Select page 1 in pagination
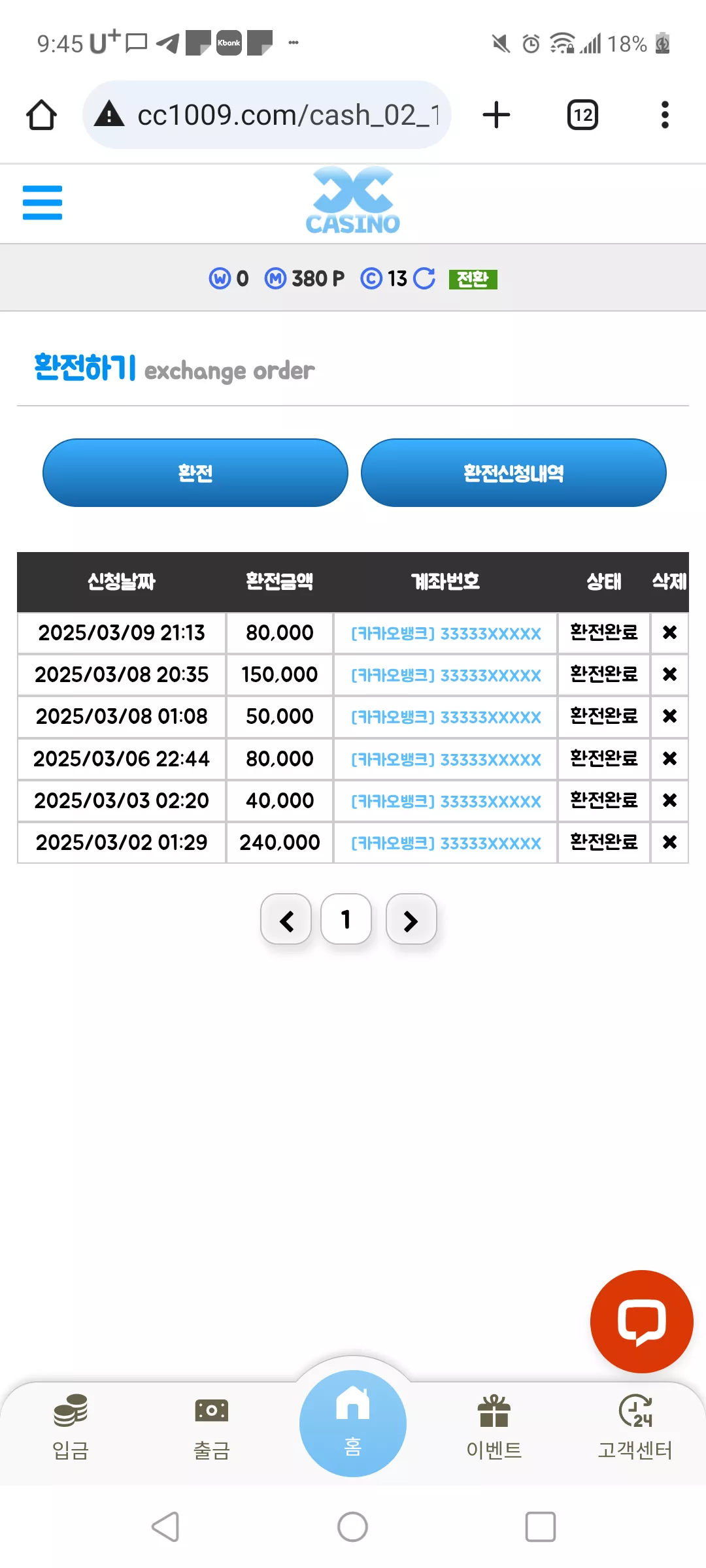This screenshot has height=1568, width=706. pos(346,919)
